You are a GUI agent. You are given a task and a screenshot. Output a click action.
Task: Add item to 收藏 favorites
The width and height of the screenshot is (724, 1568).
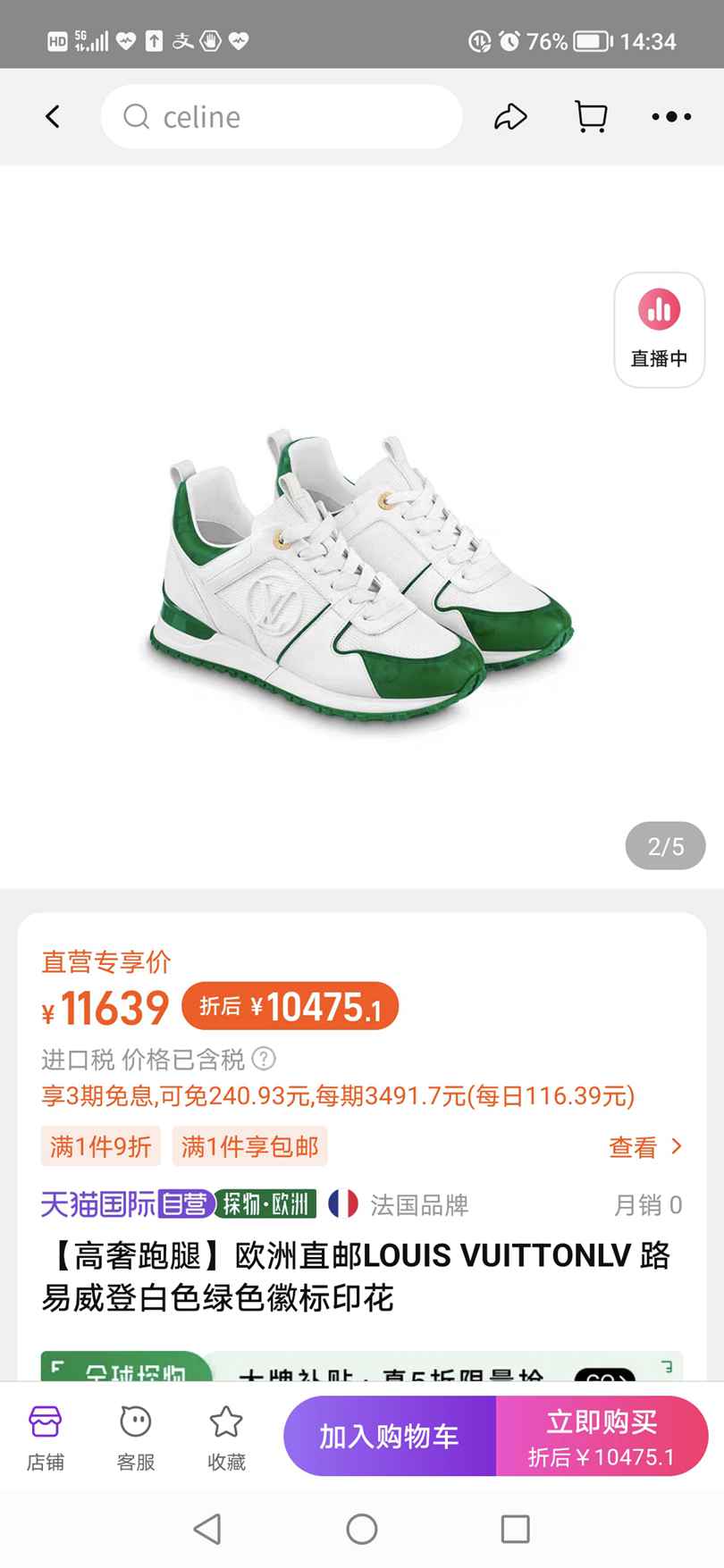(226, 1437)
